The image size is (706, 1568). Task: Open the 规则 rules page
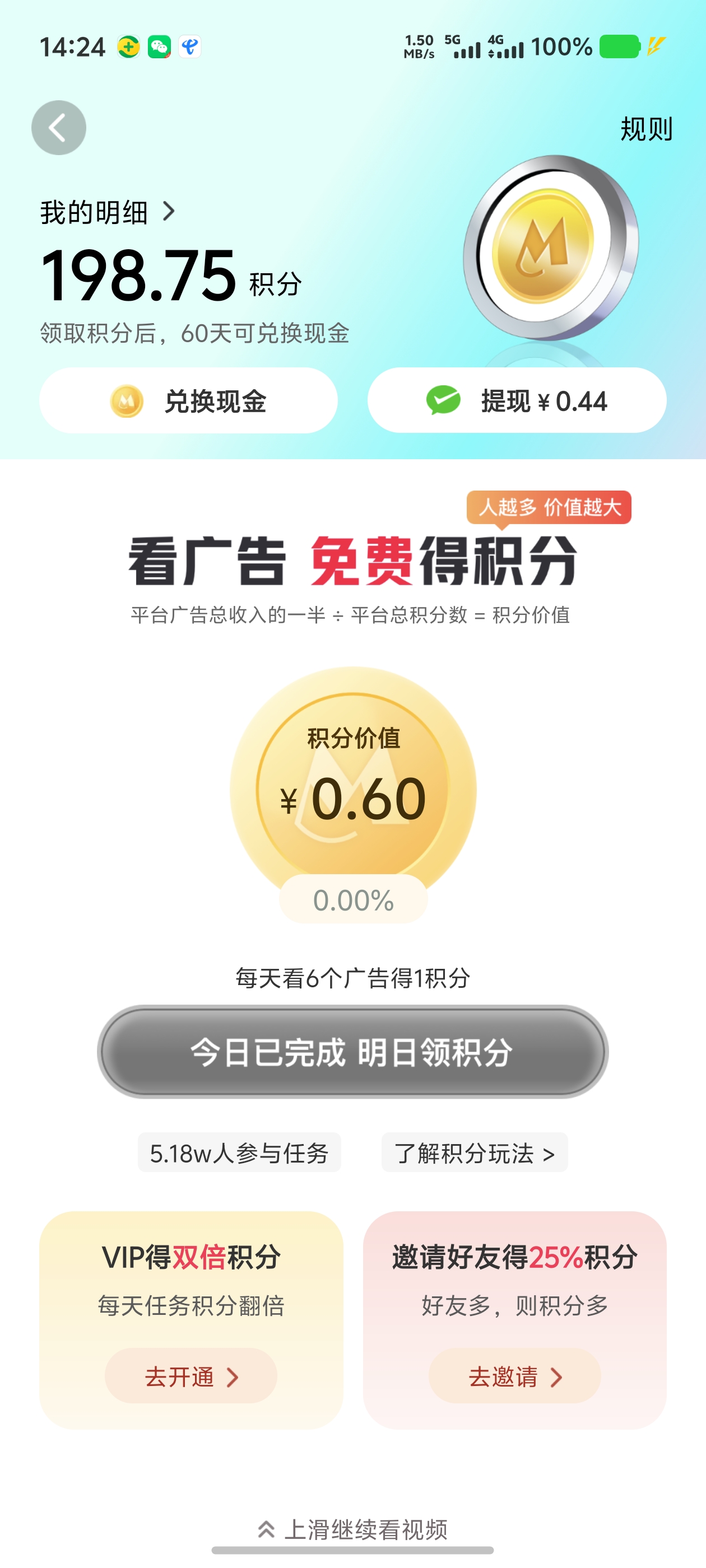tap(645, 129)
